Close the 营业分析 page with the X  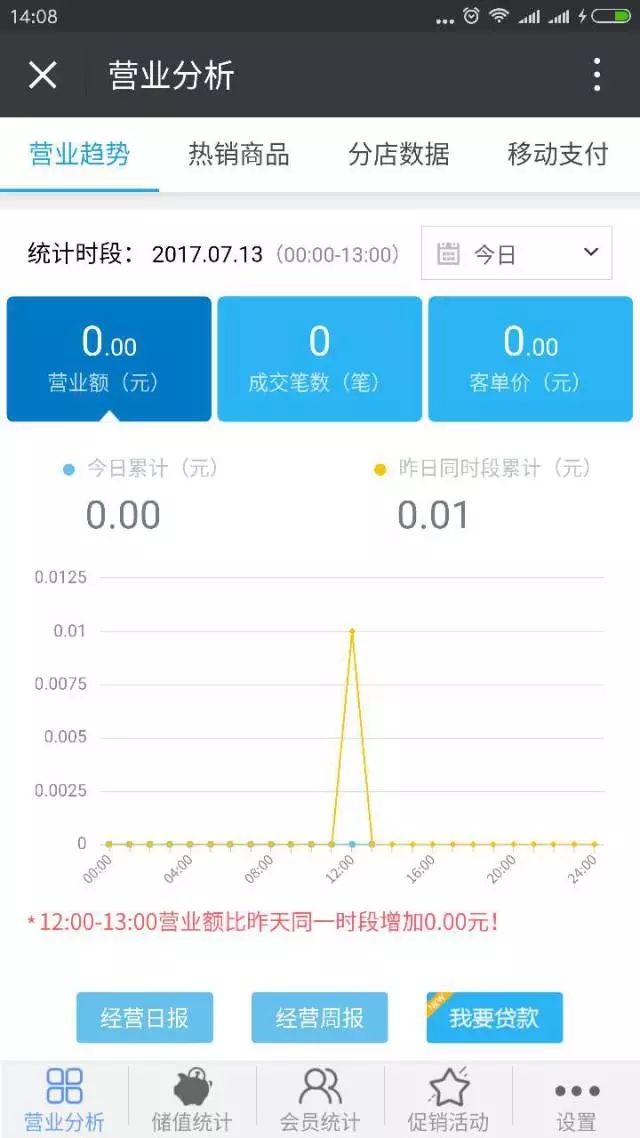coord(42,75)
